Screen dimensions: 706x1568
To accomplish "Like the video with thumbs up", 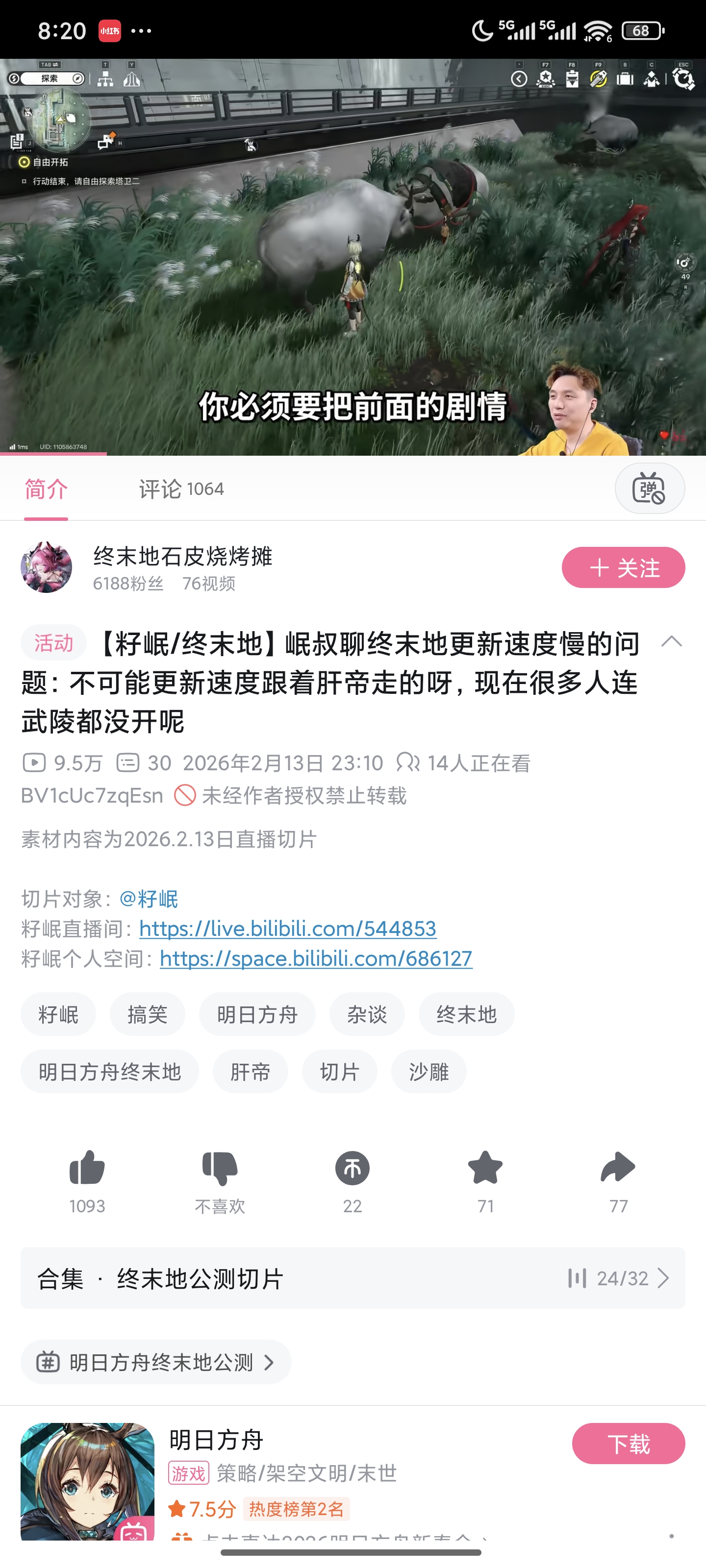I will point(87,1169).
